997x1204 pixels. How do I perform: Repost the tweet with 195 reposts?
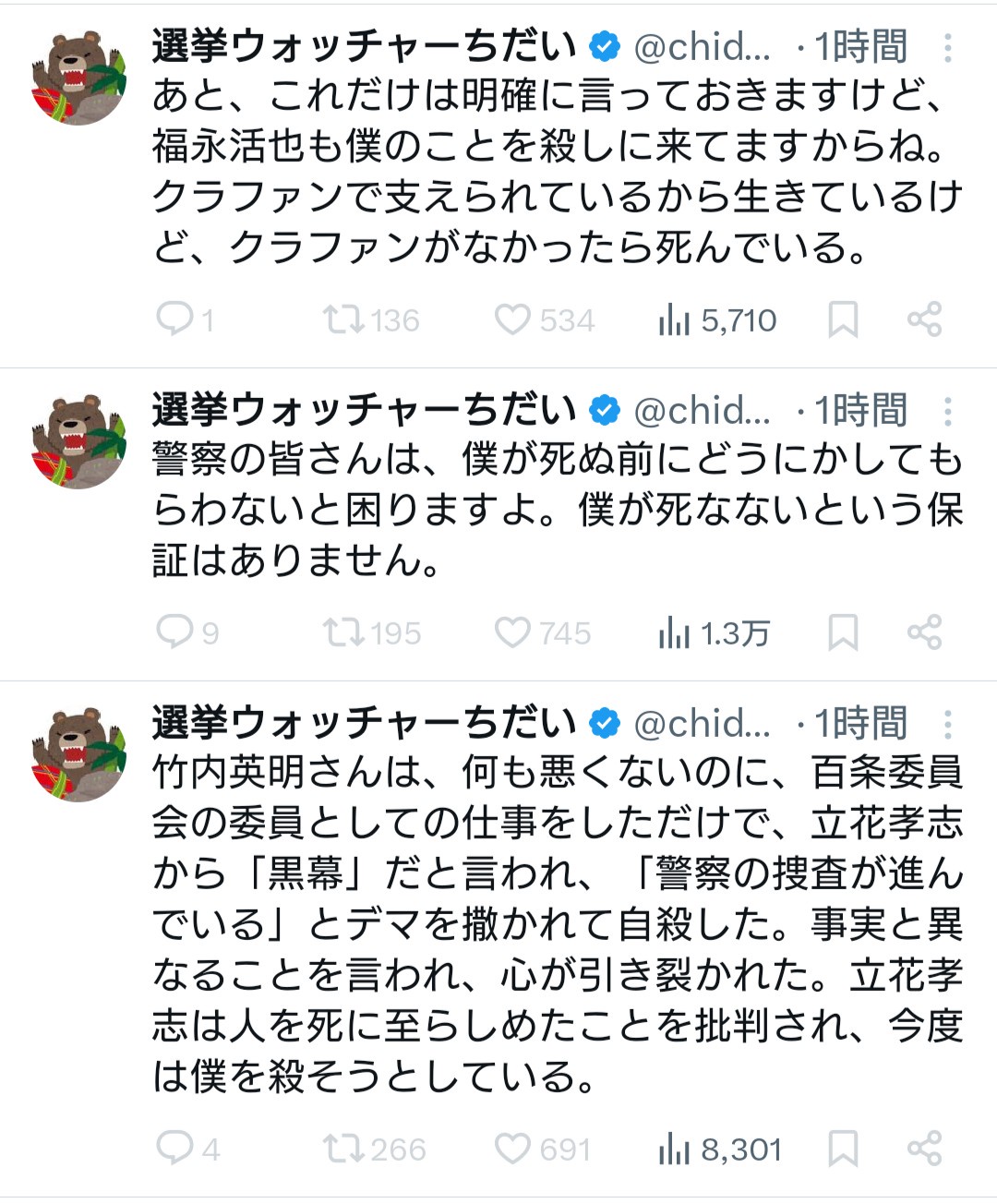click(x=342, y=632)
